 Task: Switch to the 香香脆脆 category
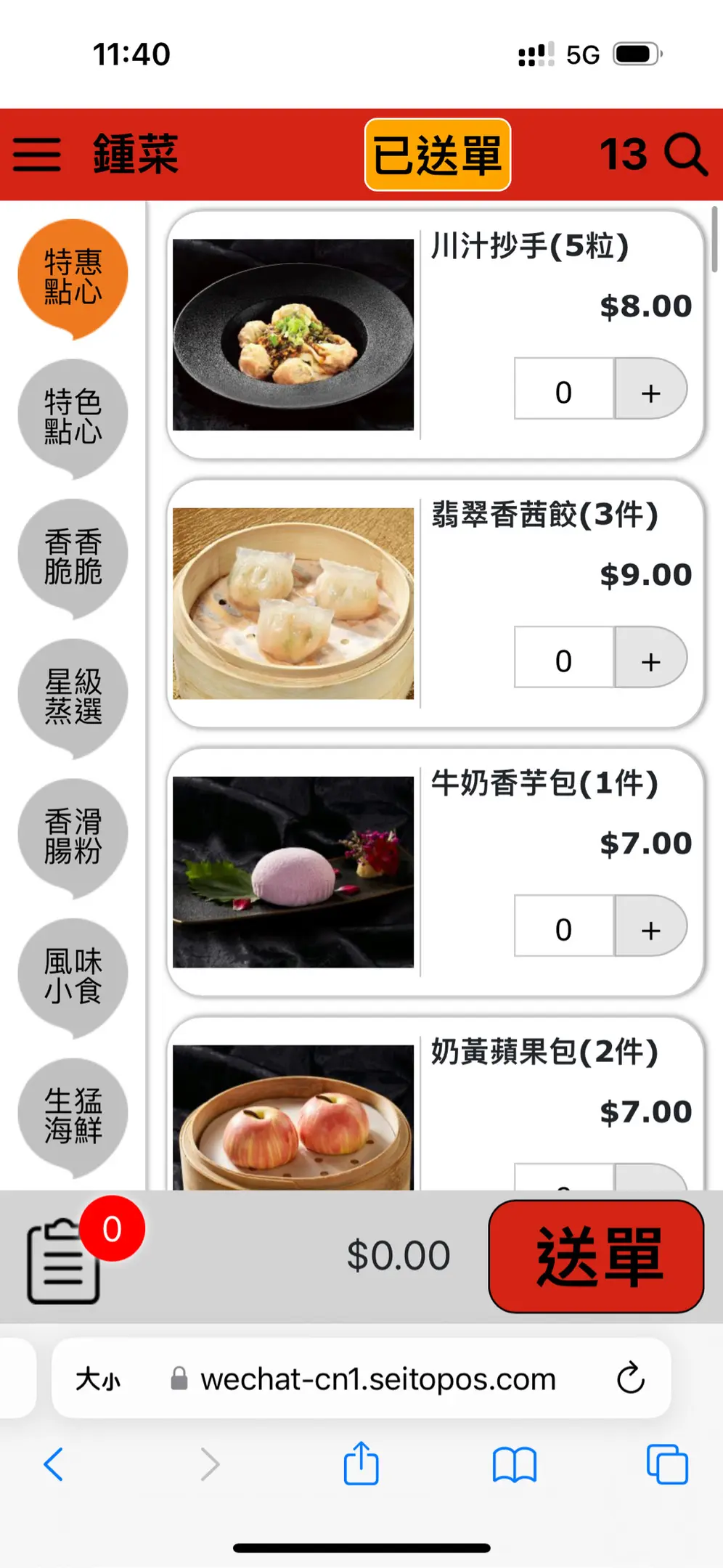point(73,556)
